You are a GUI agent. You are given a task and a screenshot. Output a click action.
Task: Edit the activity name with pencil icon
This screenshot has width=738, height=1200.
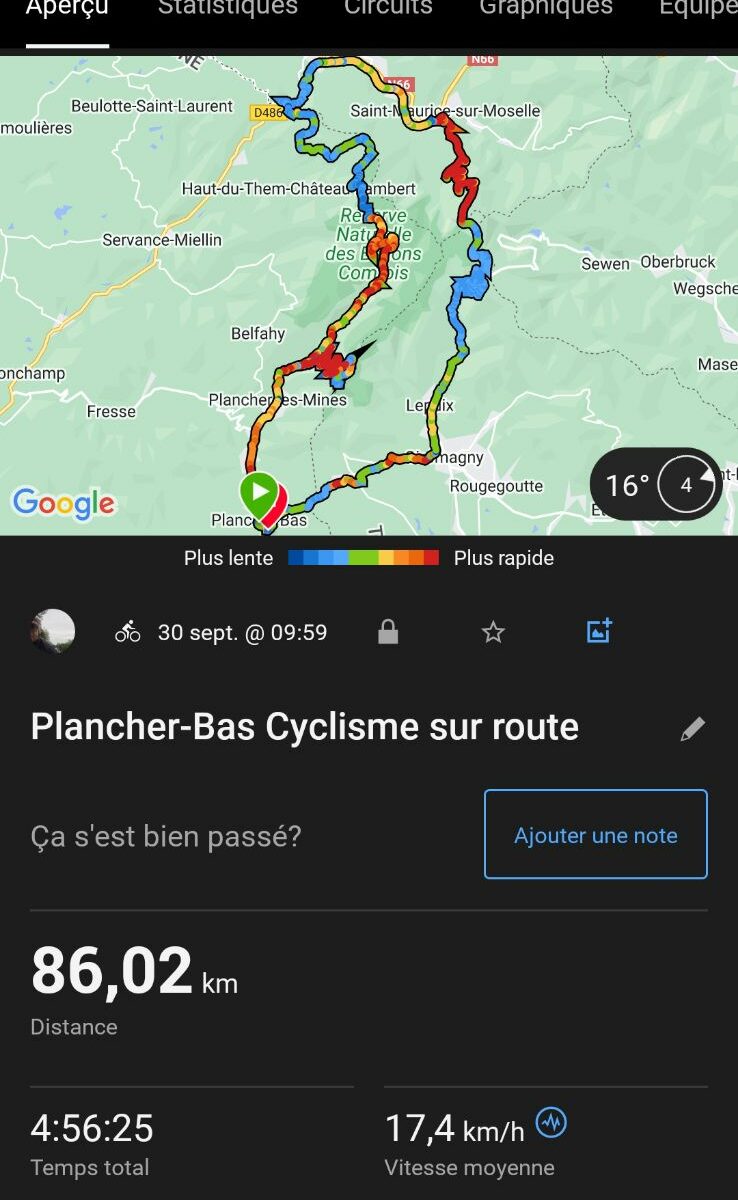693,729
